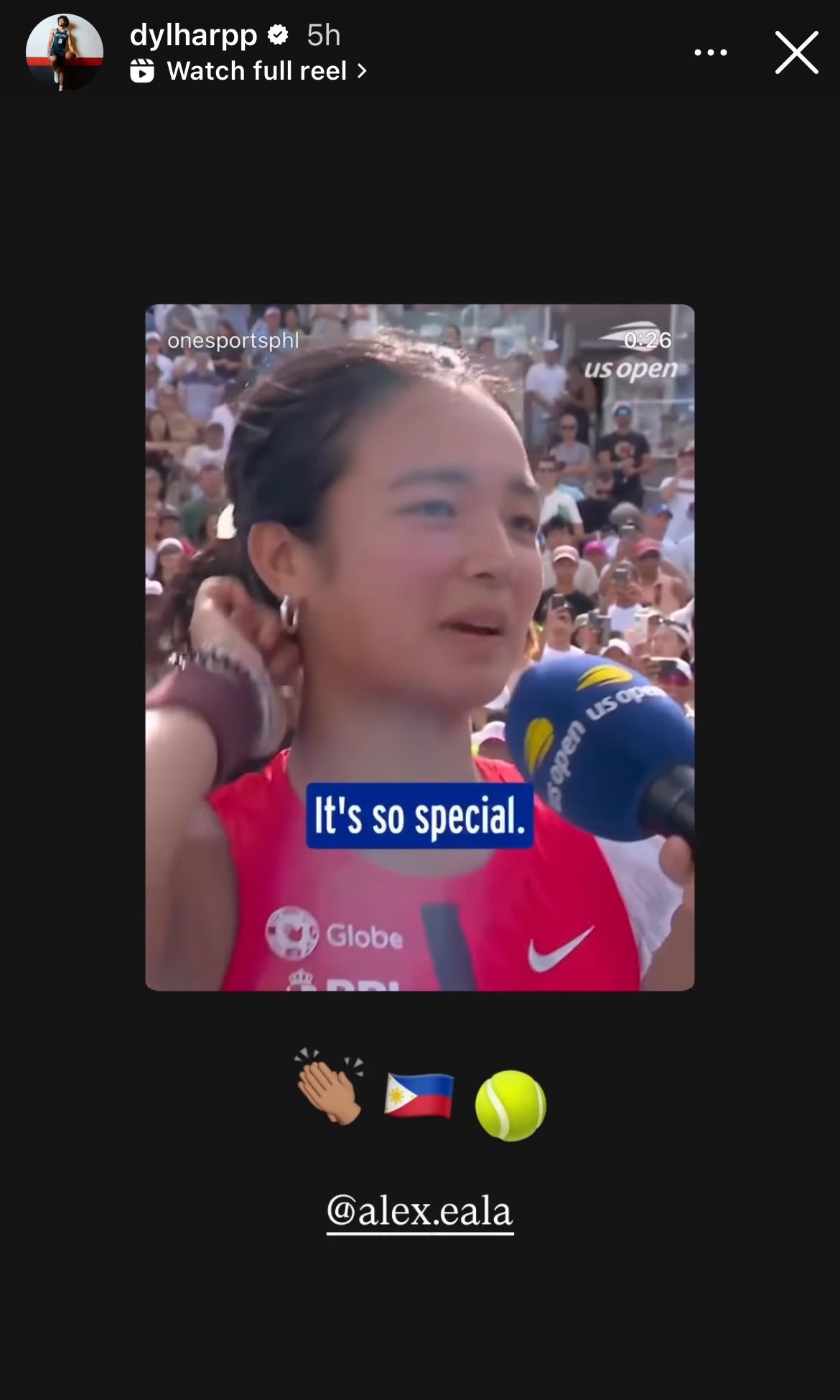Open the three-dot options menu
Screen dimensions: 840x1400
pyautogui.click(x=710, y=52)
